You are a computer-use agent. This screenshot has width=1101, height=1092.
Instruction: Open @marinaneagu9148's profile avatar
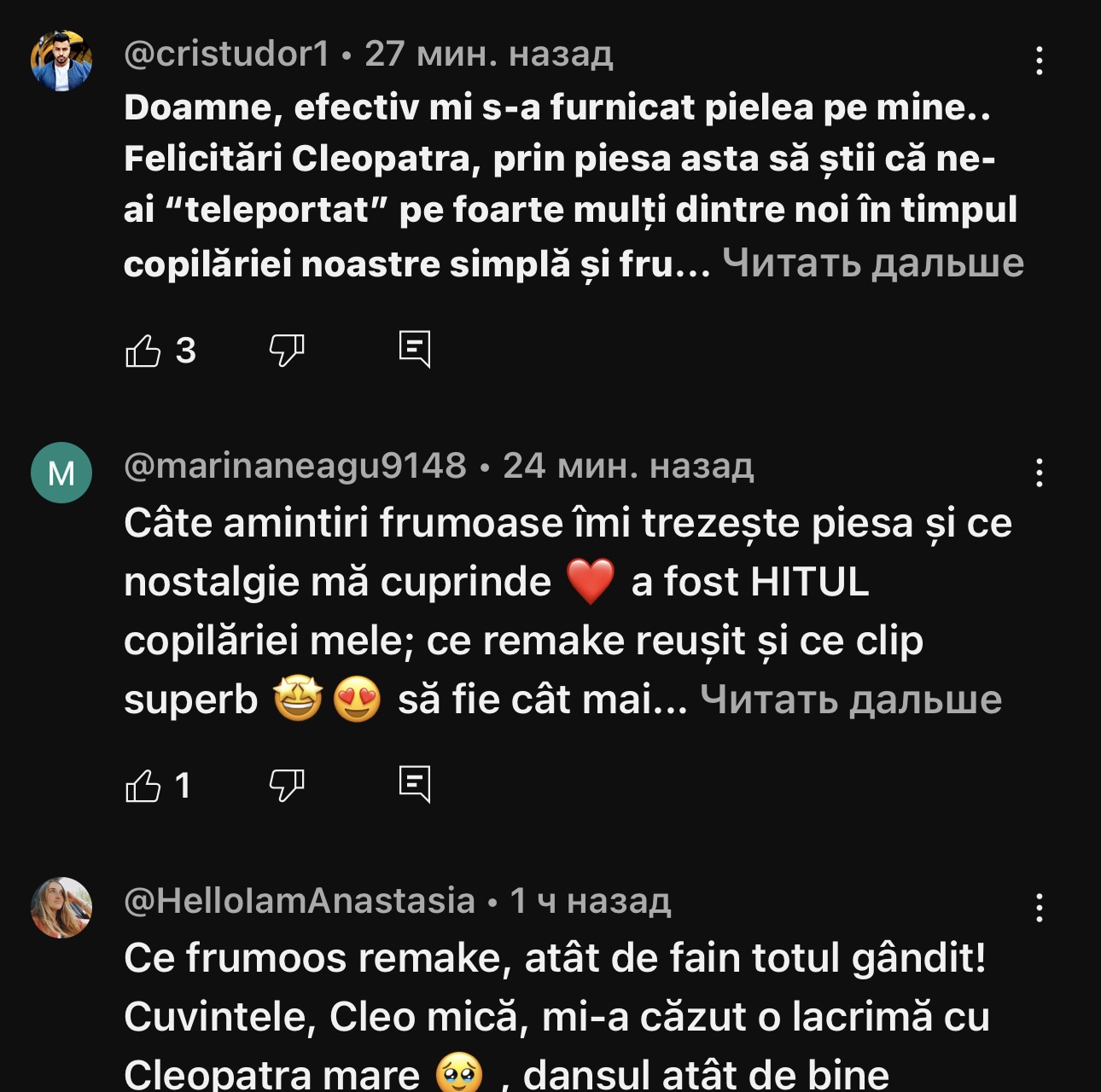pyautogui.click(x=61, y=473)
